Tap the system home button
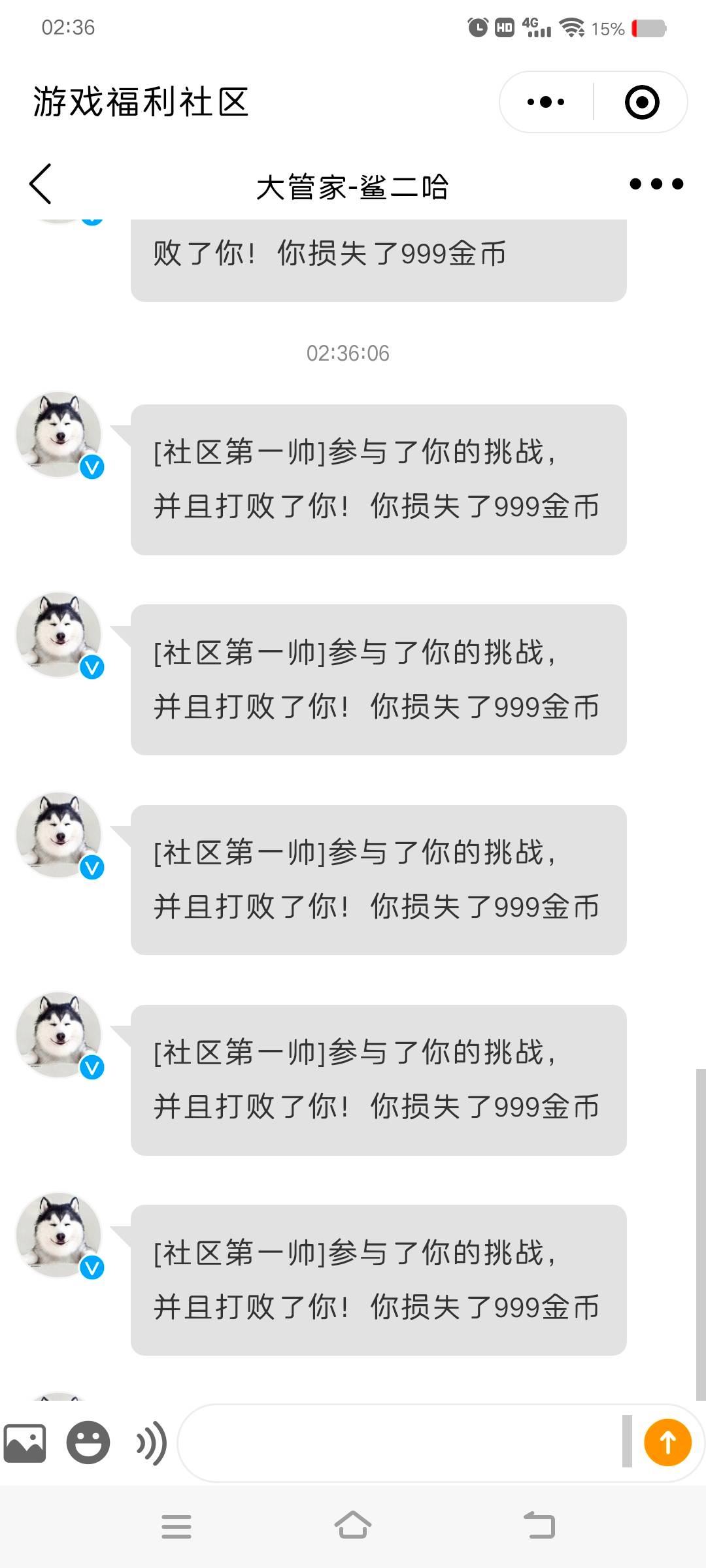Viewport: 706px width, 1568px height. coord(353,1526)
